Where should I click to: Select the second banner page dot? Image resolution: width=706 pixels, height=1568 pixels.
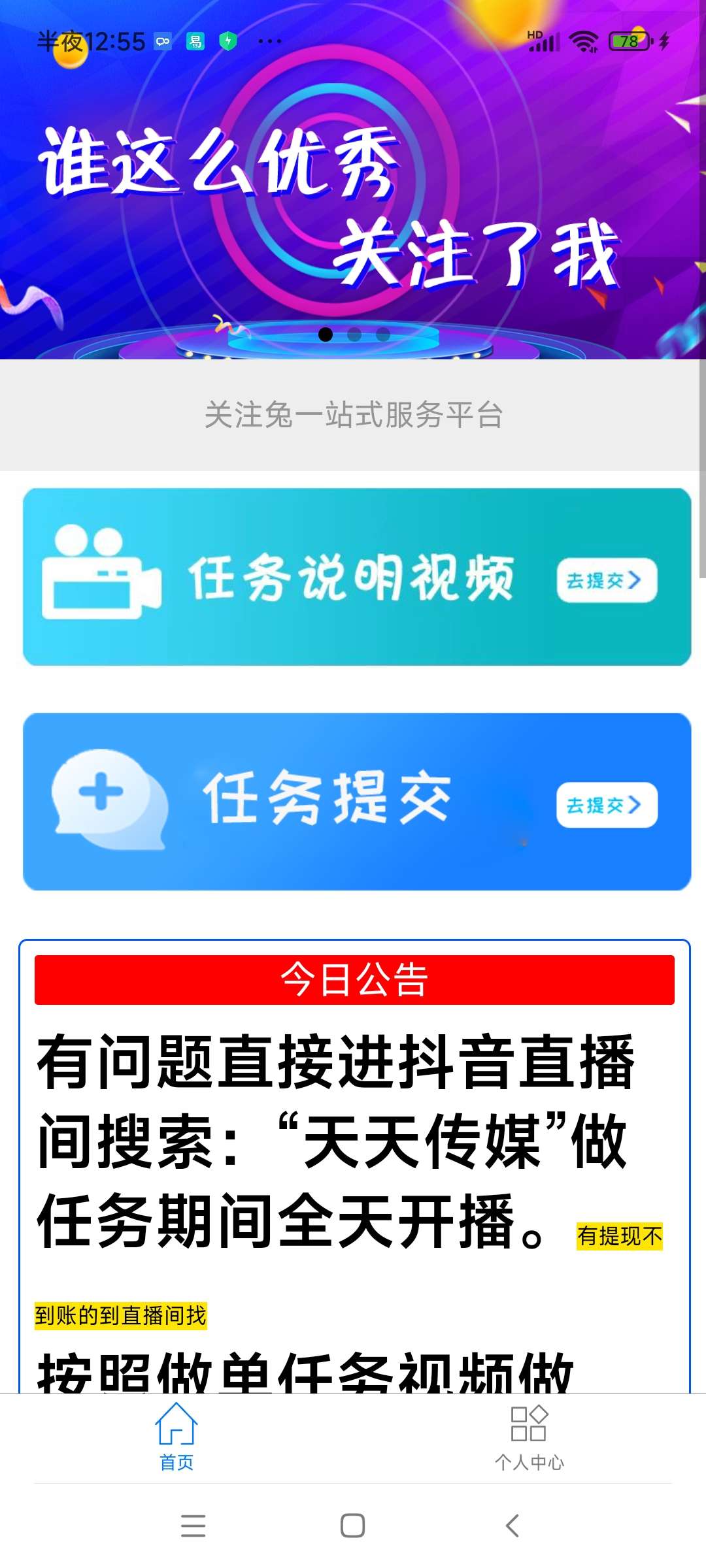tap(354, 335)
